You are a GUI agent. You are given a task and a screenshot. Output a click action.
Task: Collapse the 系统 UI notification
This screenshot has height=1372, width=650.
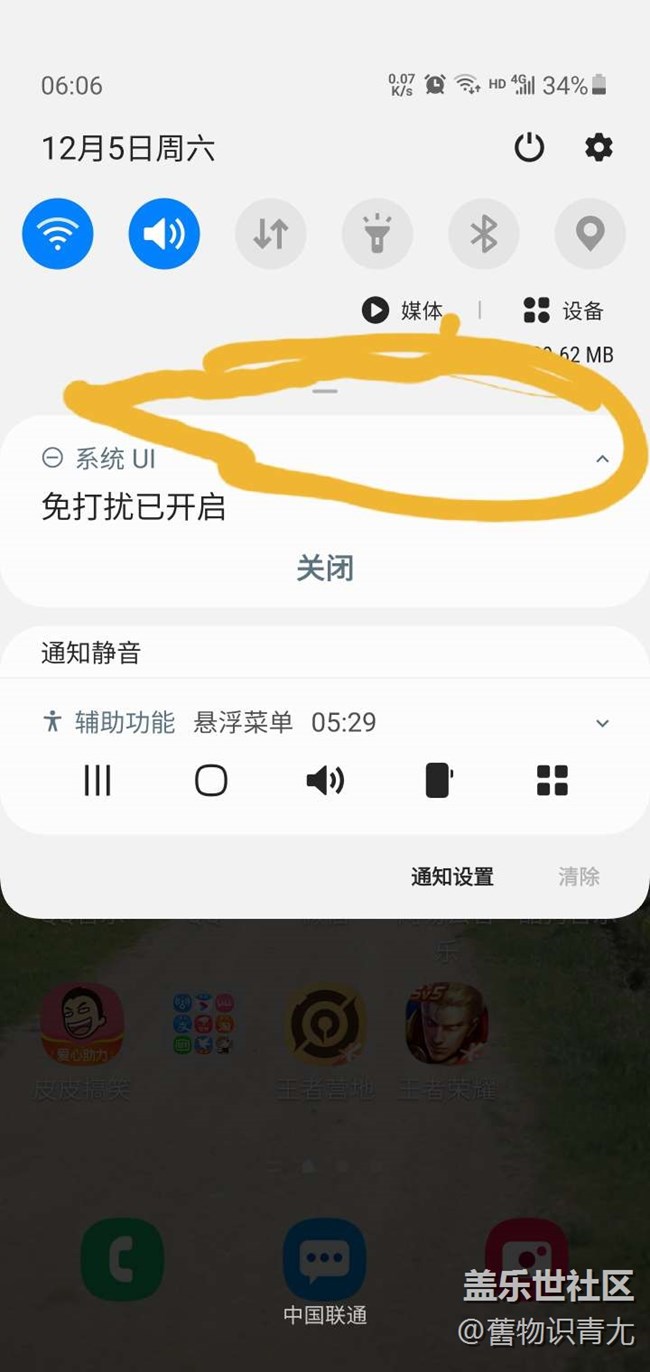[602, 459]
